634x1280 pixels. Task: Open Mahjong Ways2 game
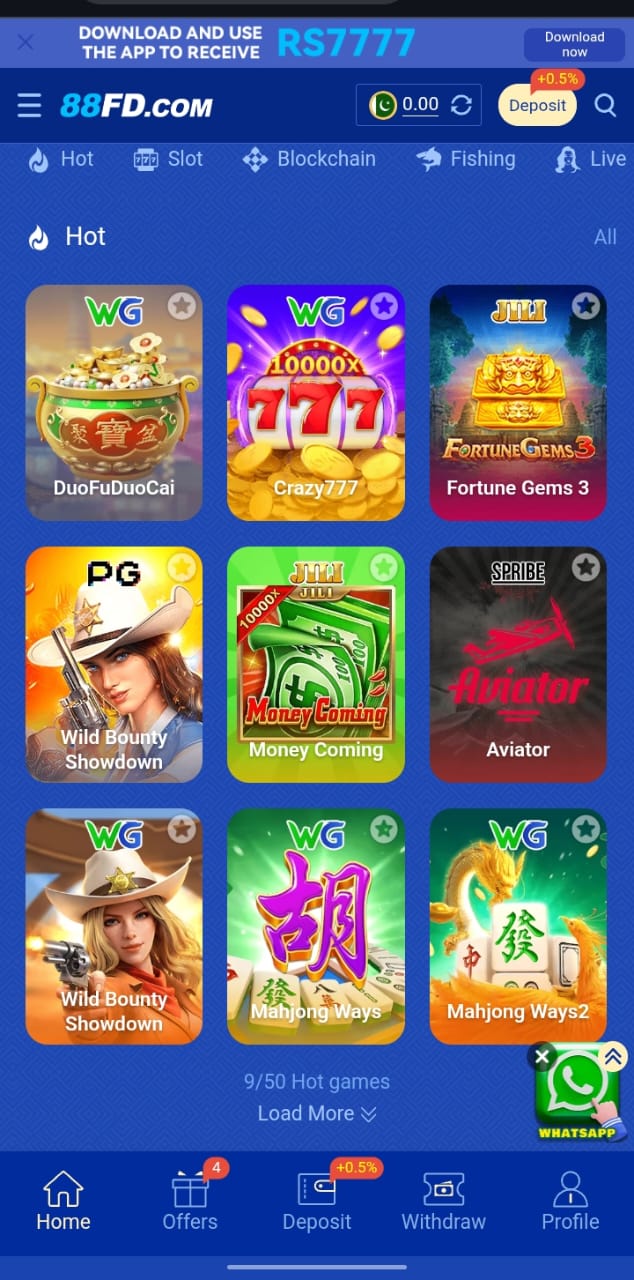click(518, 926)
